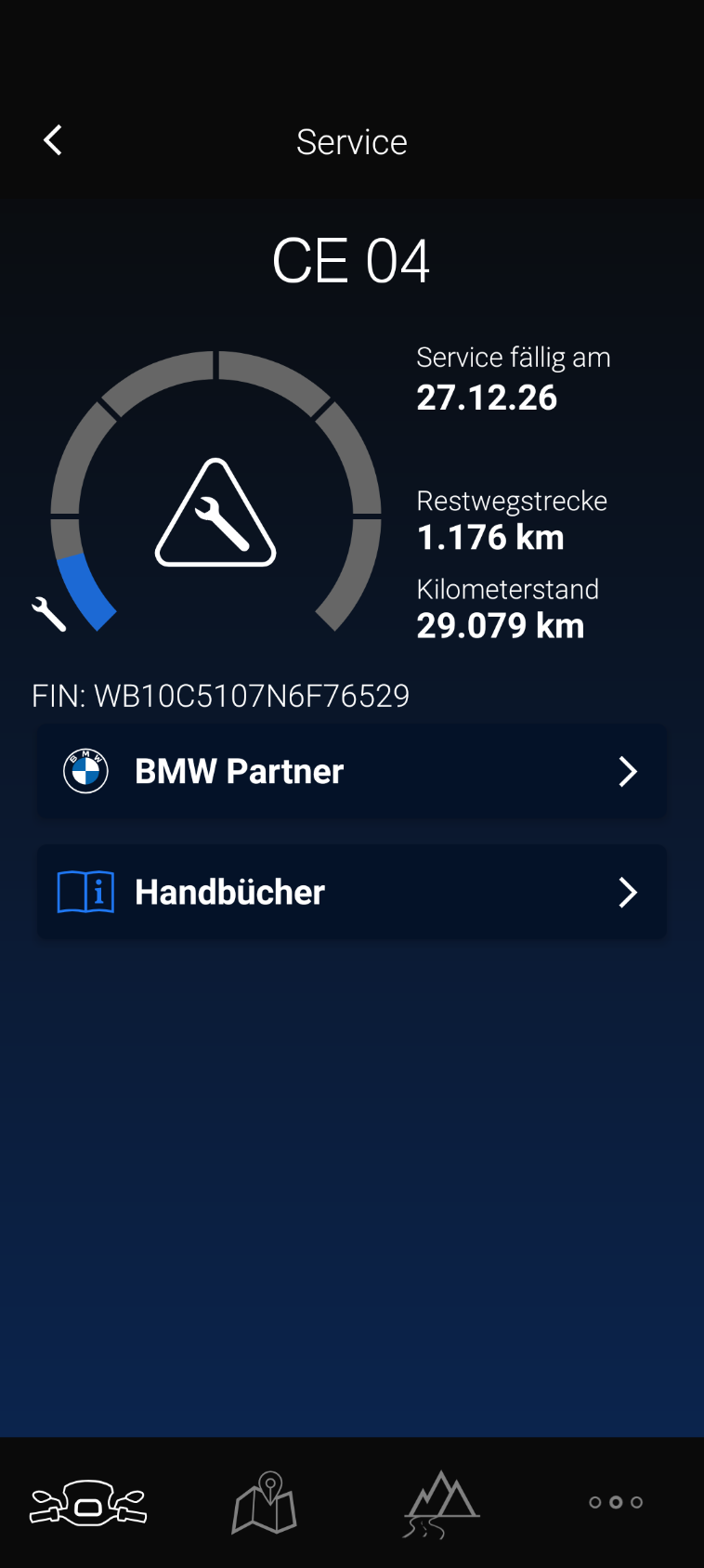Open the mountain routes tab
The height and width of the screenshot is (1568, 704).
[x=441, y=1502]
